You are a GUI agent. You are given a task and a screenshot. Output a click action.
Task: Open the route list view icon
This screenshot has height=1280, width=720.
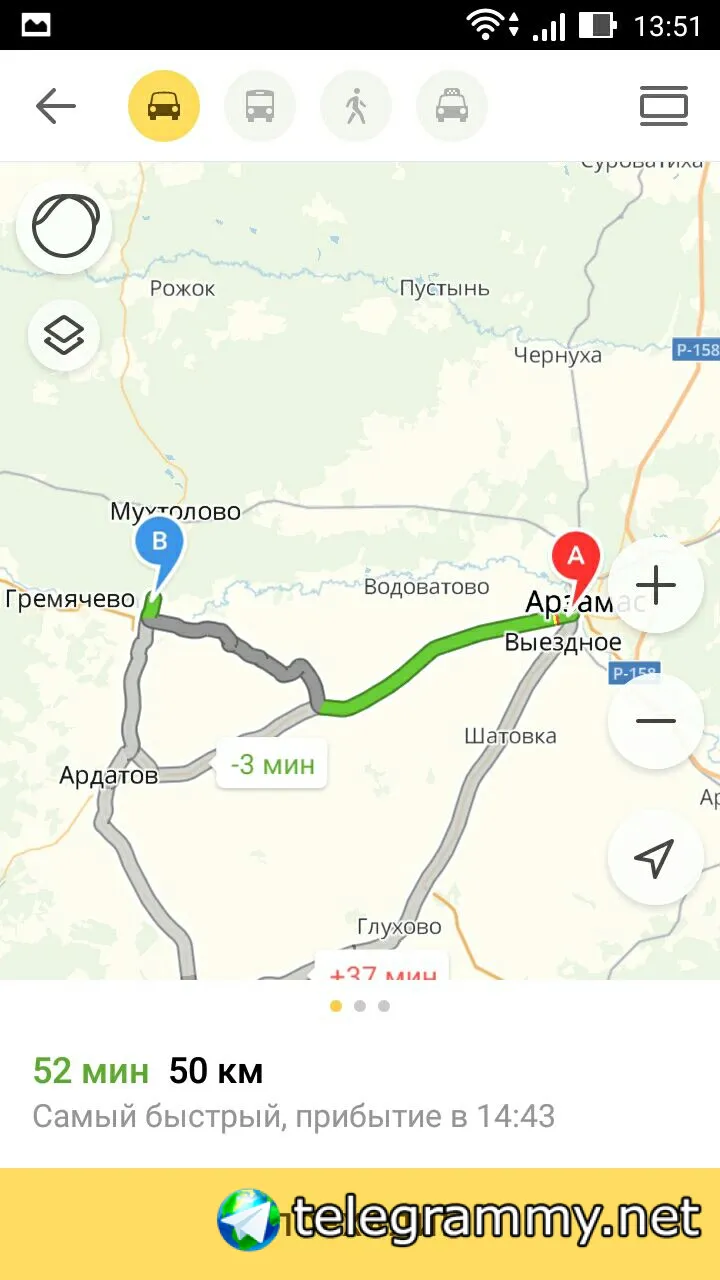664,106
